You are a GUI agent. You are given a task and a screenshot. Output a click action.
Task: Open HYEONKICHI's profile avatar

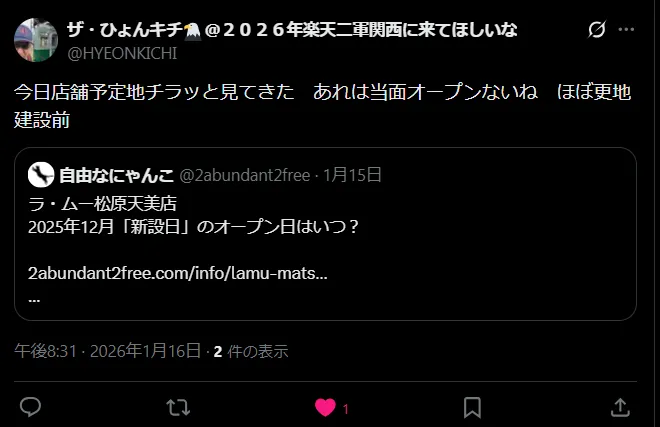(34, 38)
